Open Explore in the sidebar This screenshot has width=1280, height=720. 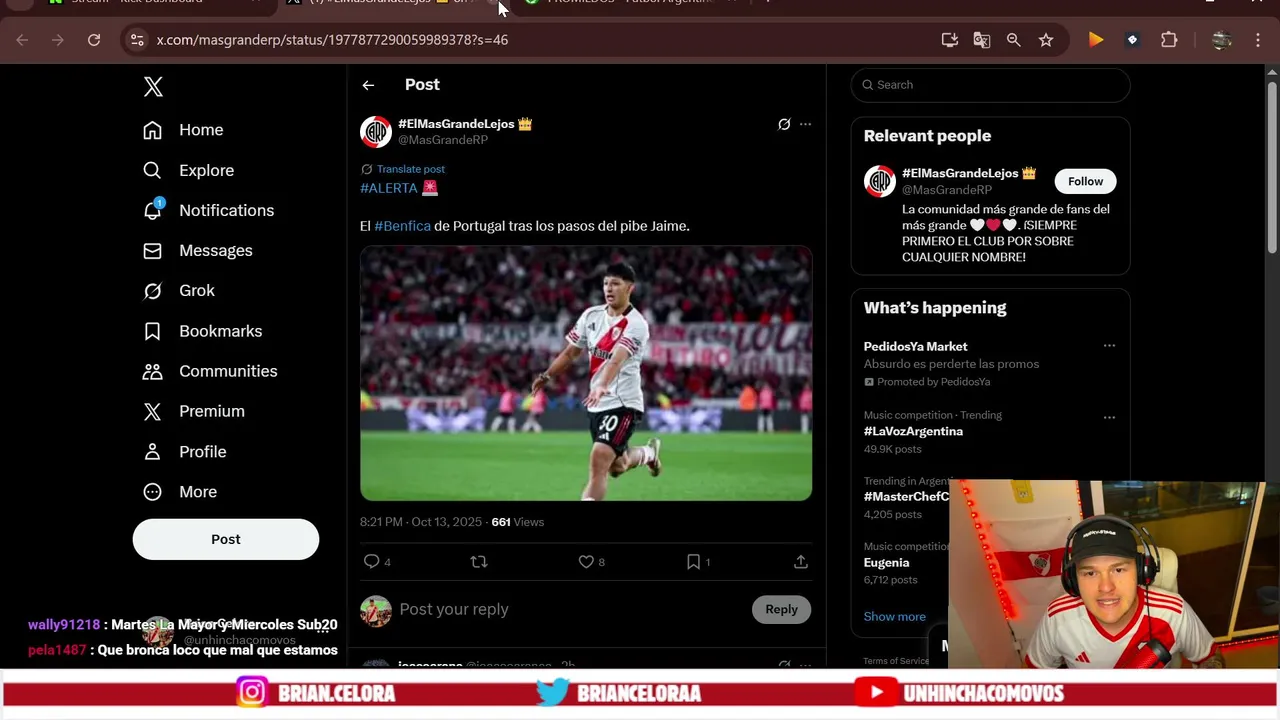pos(205,170)
